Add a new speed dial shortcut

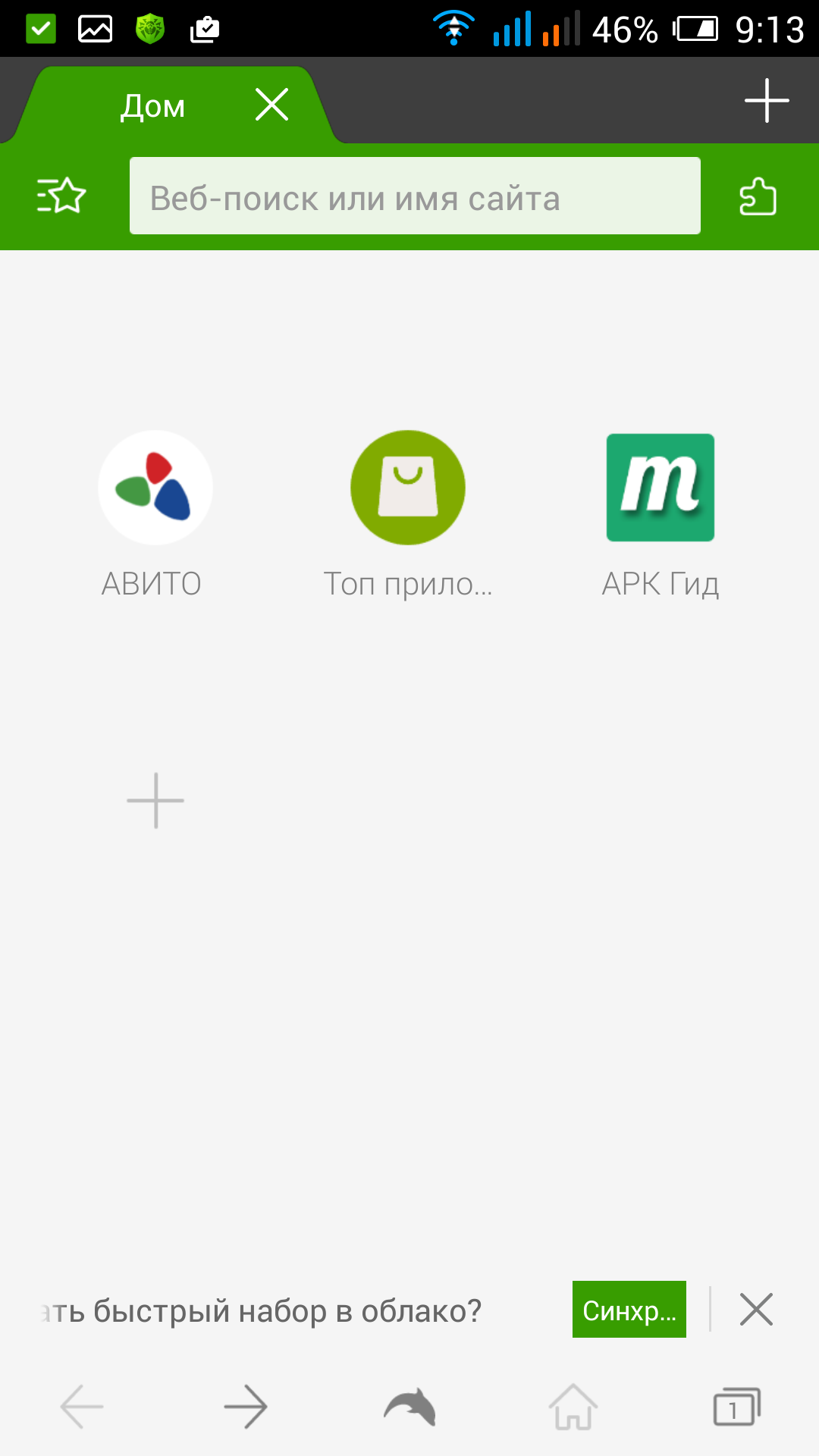point(155,801)
